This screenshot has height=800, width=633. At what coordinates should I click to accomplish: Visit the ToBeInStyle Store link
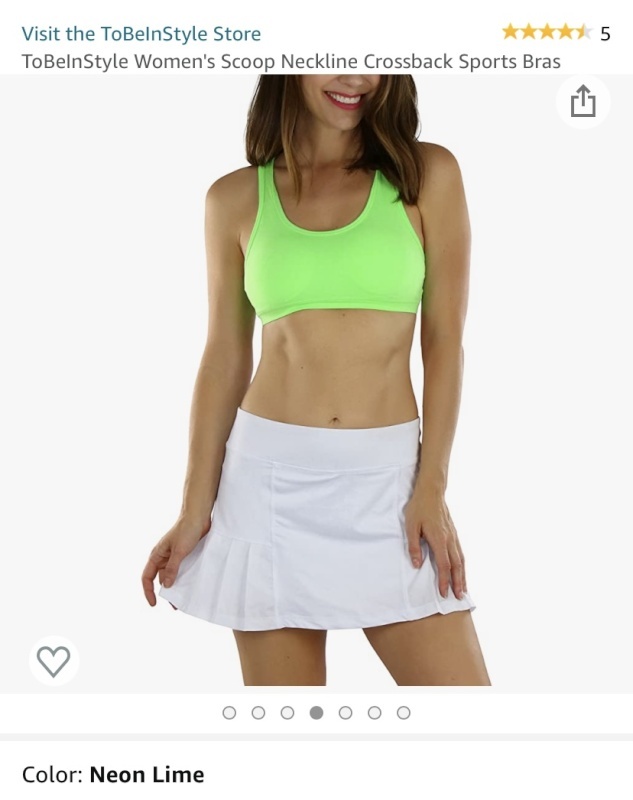tap(141, 34)
